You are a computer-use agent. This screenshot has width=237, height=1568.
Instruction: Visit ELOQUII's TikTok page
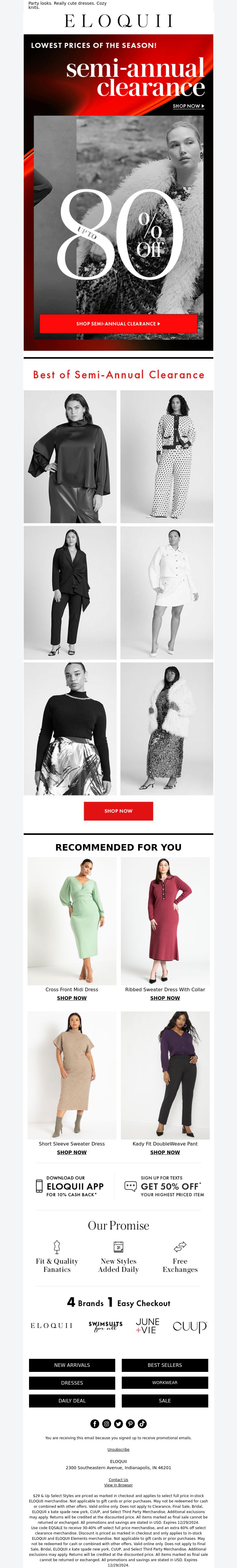(142, 1423)
